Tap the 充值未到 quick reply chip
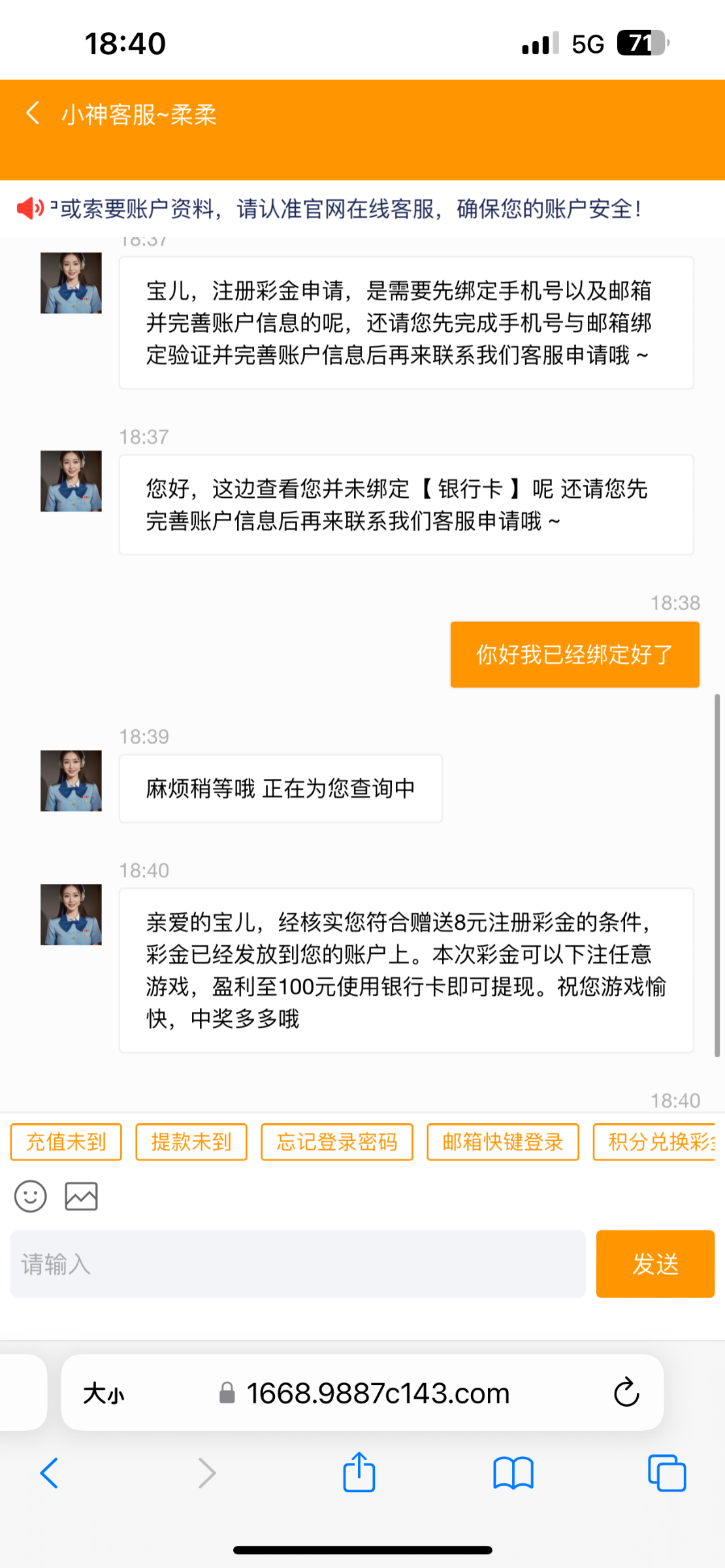This screenshot has height=1568, width=725. pyautogui.click(x=66, y=1141)
